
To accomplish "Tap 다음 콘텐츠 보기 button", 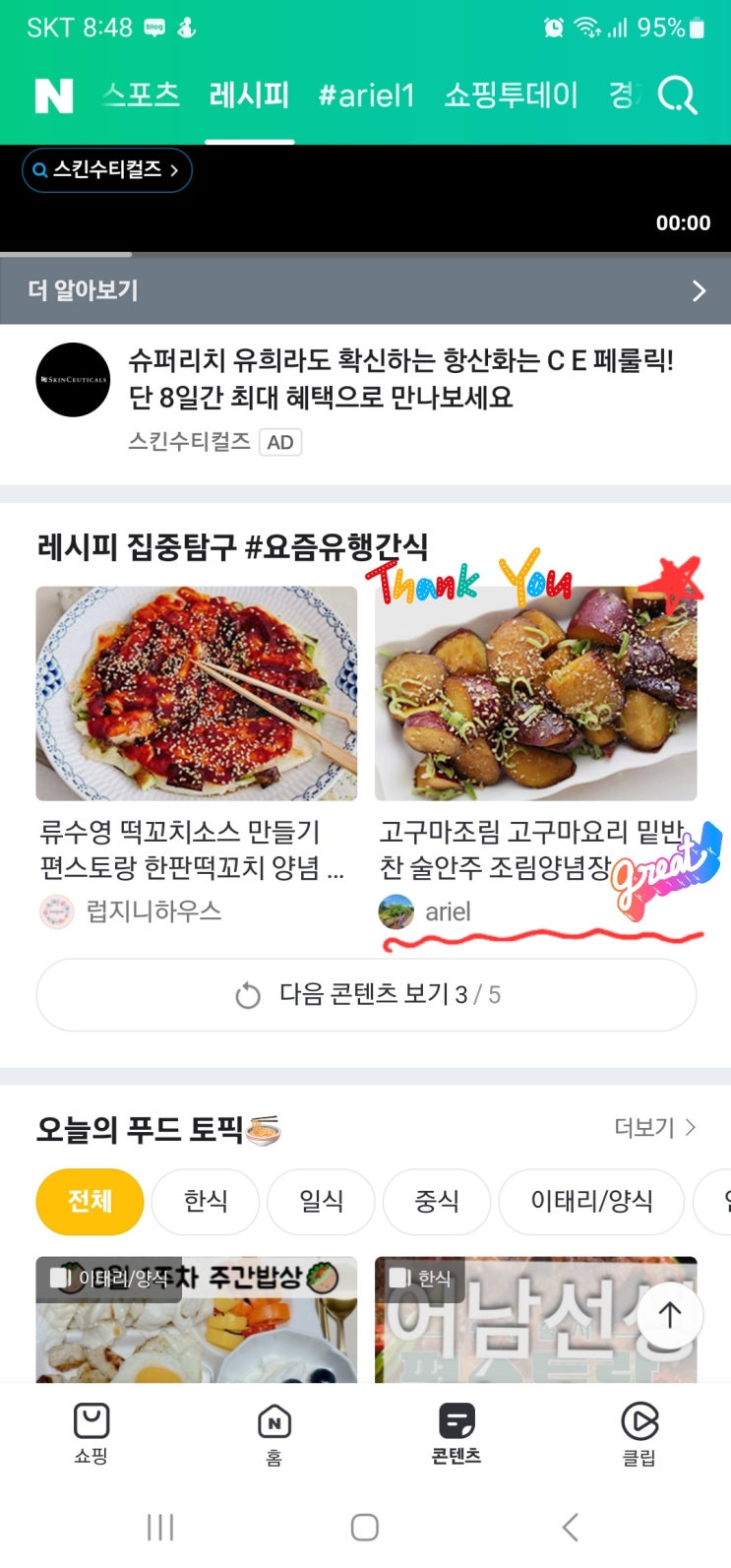I will coord(366,995).
